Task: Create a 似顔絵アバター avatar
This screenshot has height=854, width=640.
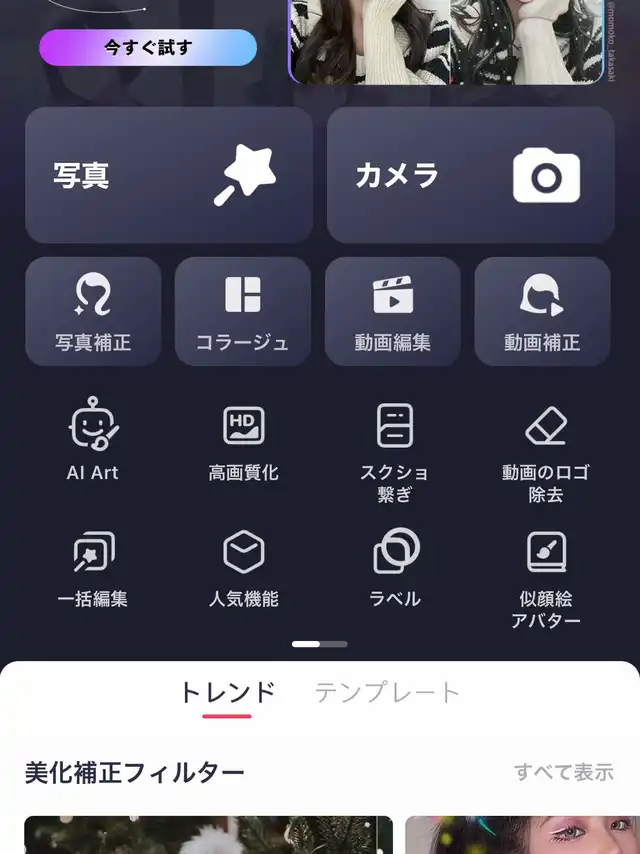Action: pos(545,578)
